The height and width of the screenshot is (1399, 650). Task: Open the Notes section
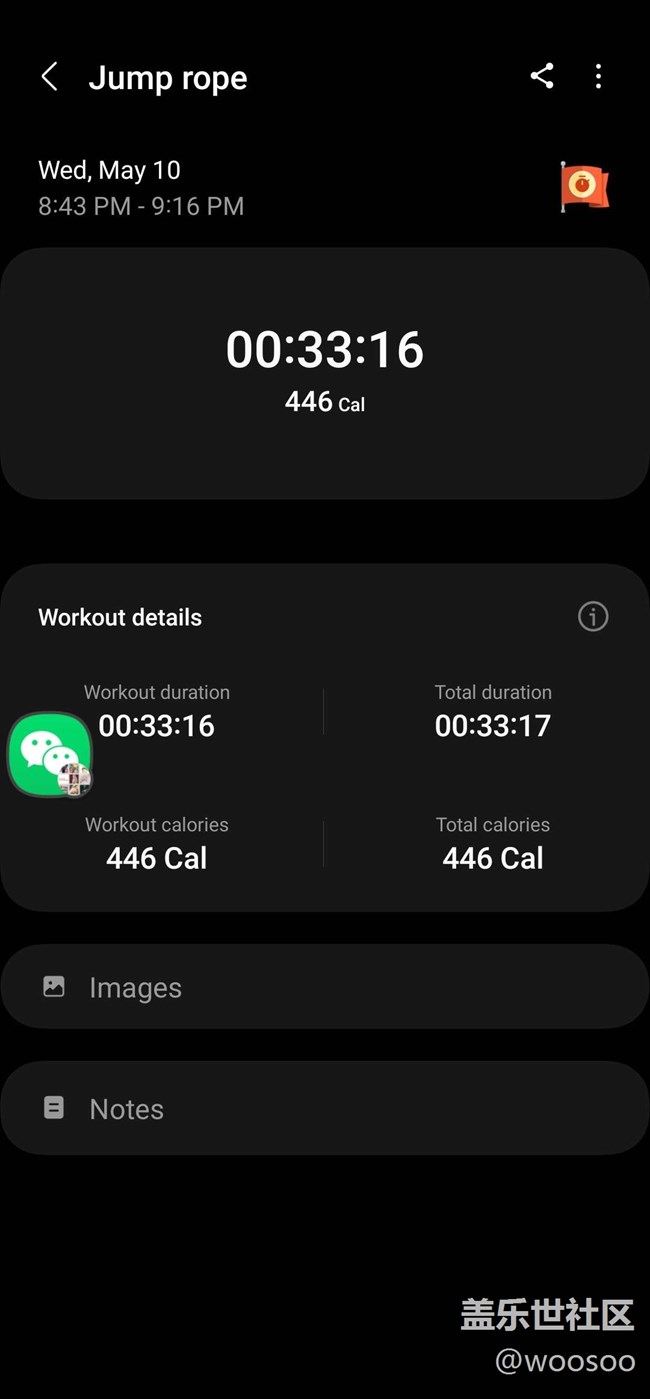click(x=325, y=1108)
